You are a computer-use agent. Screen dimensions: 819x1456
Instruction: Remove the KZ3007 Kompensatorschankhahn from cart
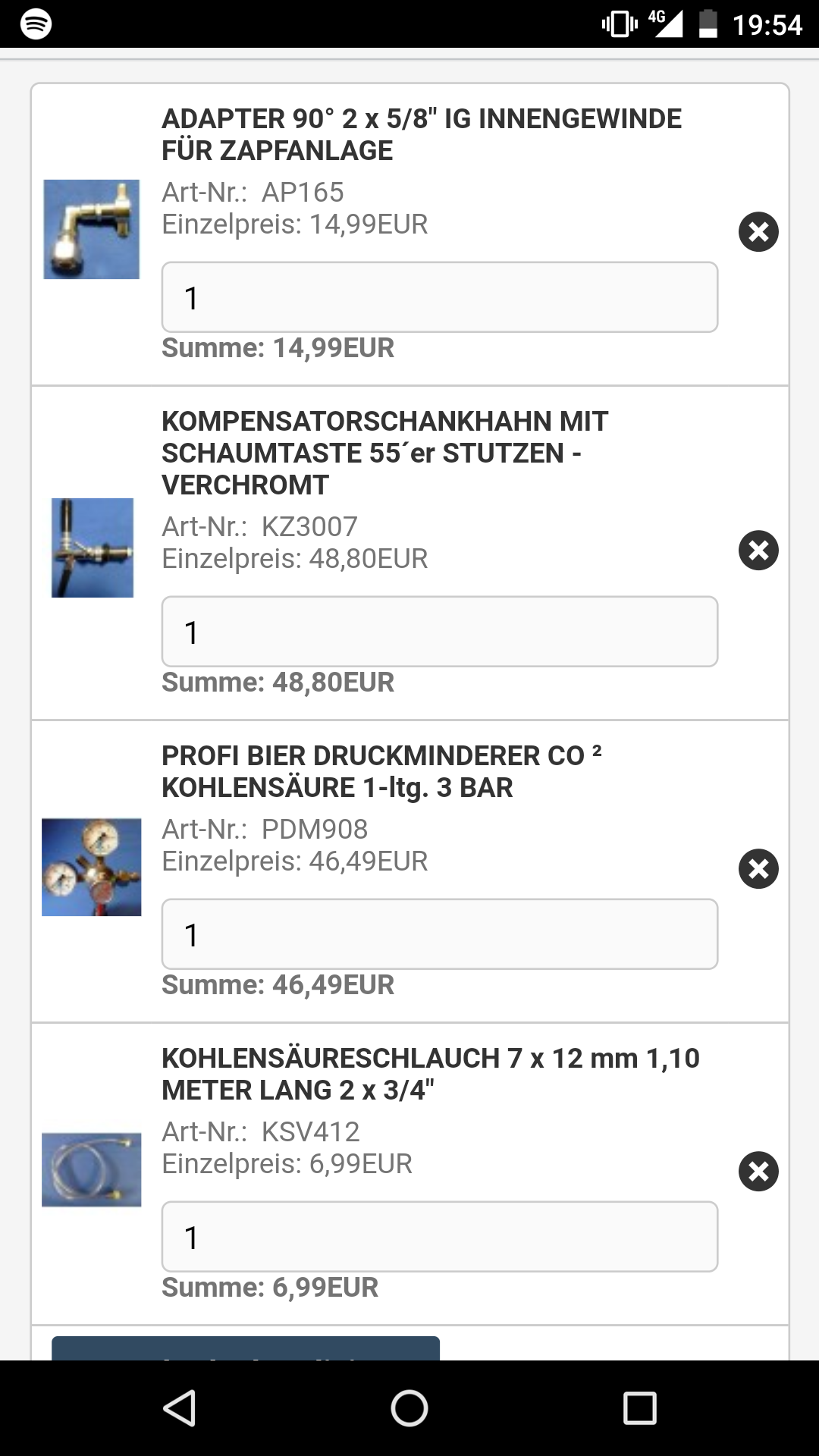(758, 550)
